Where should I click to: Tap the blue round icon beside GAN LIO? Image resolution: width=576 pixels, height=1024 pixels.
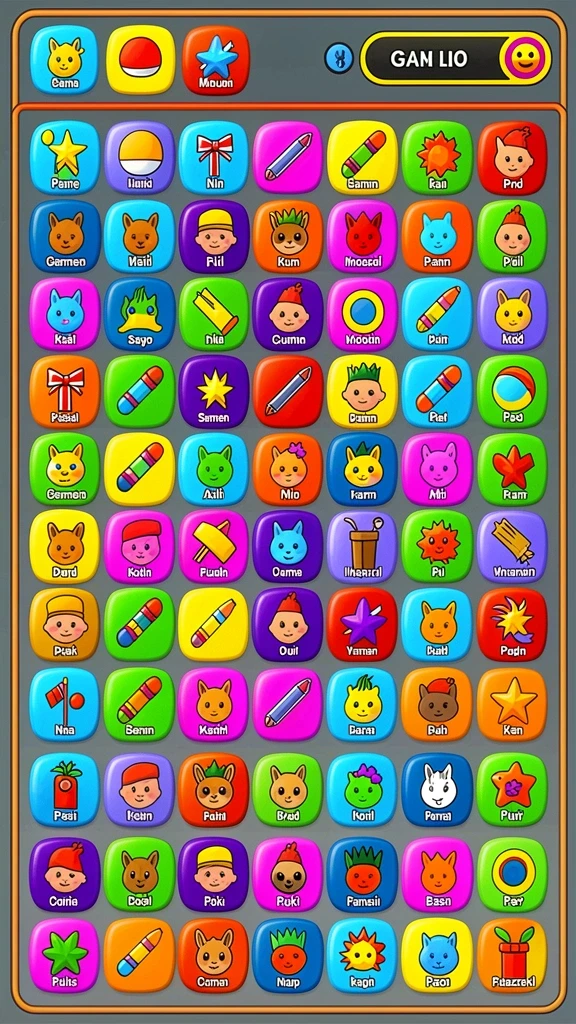(339, 59)
